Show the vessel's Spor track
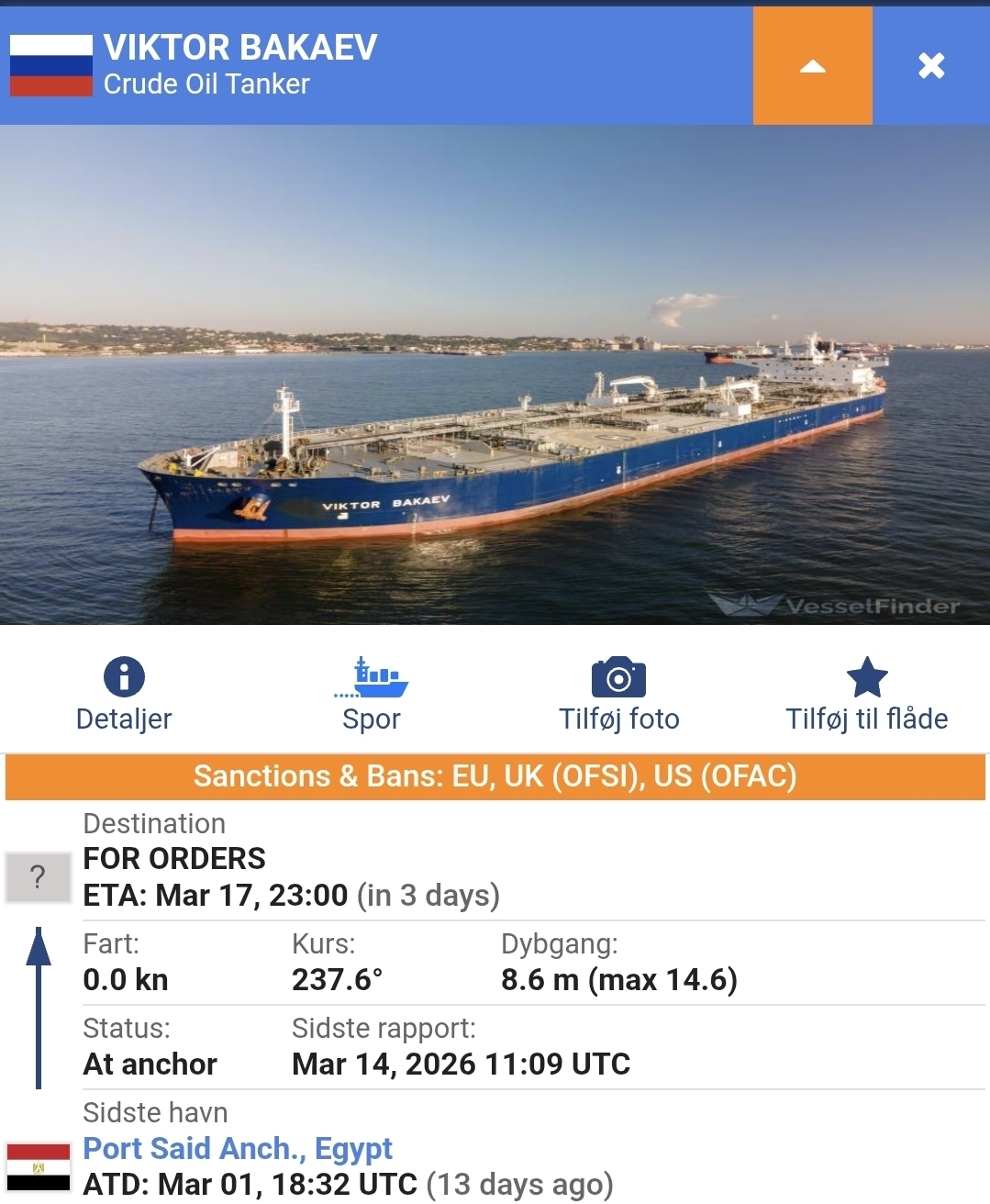This screenshot has width=990, height=1204. pos(372,694)
